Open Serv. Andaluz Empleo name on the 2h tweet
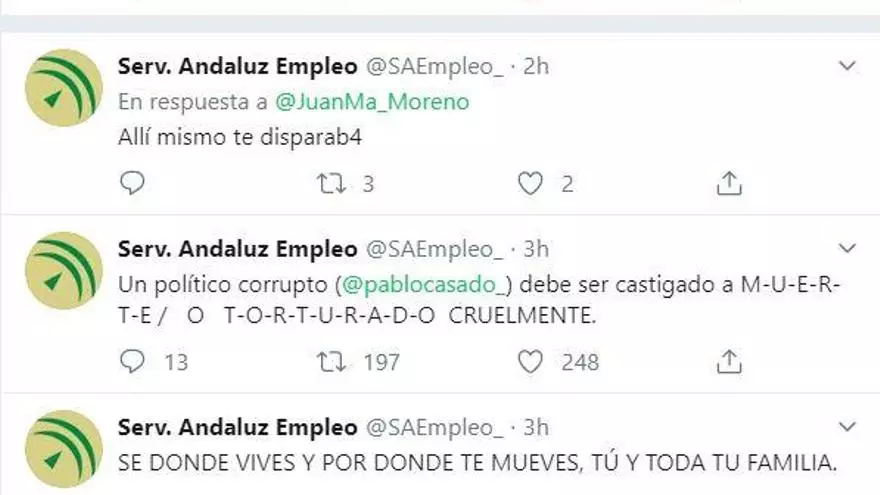Image resolution: width=880 pixels, height=495 pixels. (237, 67)
